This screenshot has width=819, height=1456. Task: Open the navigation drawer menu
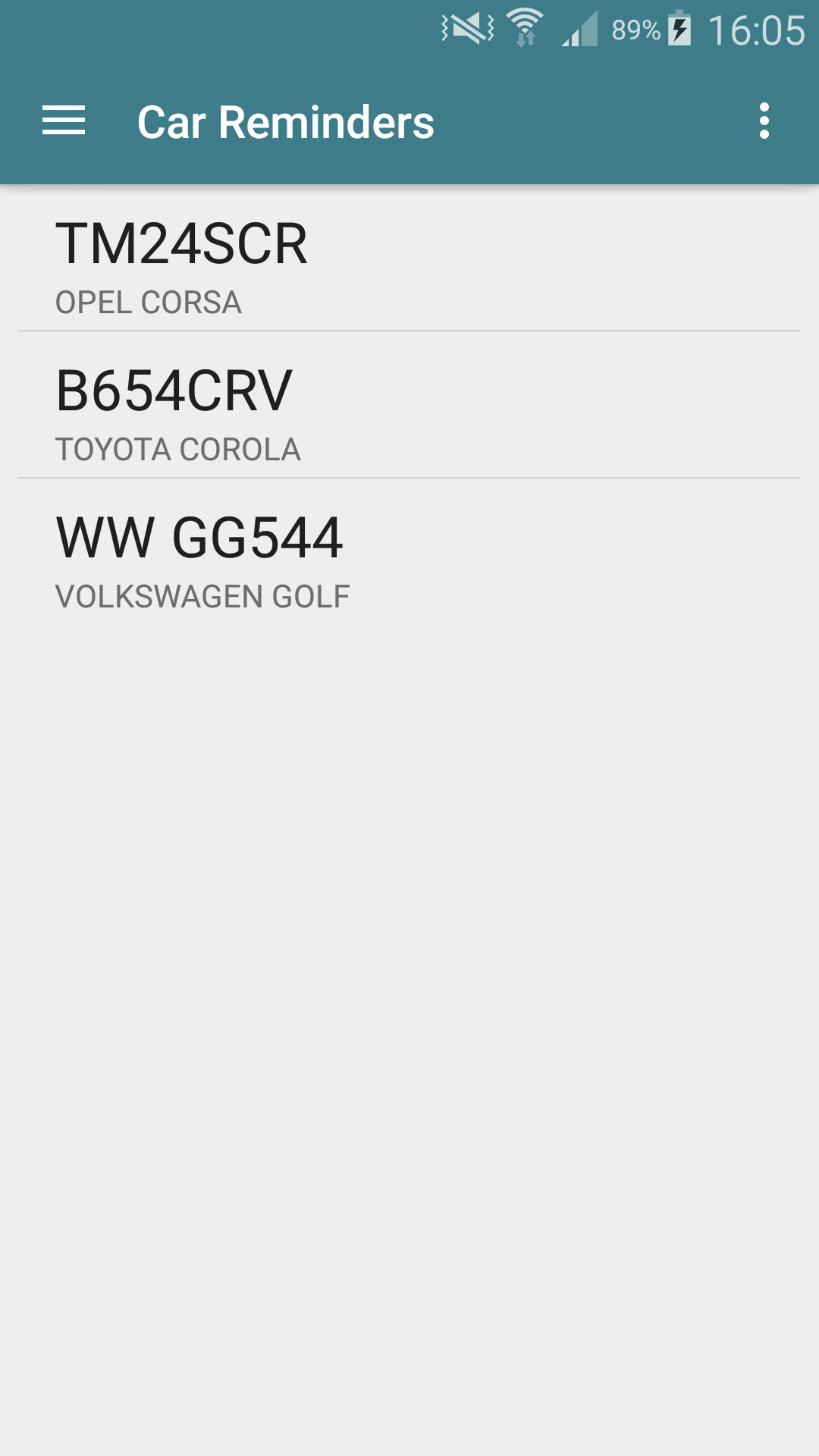[x=64, y=121]
